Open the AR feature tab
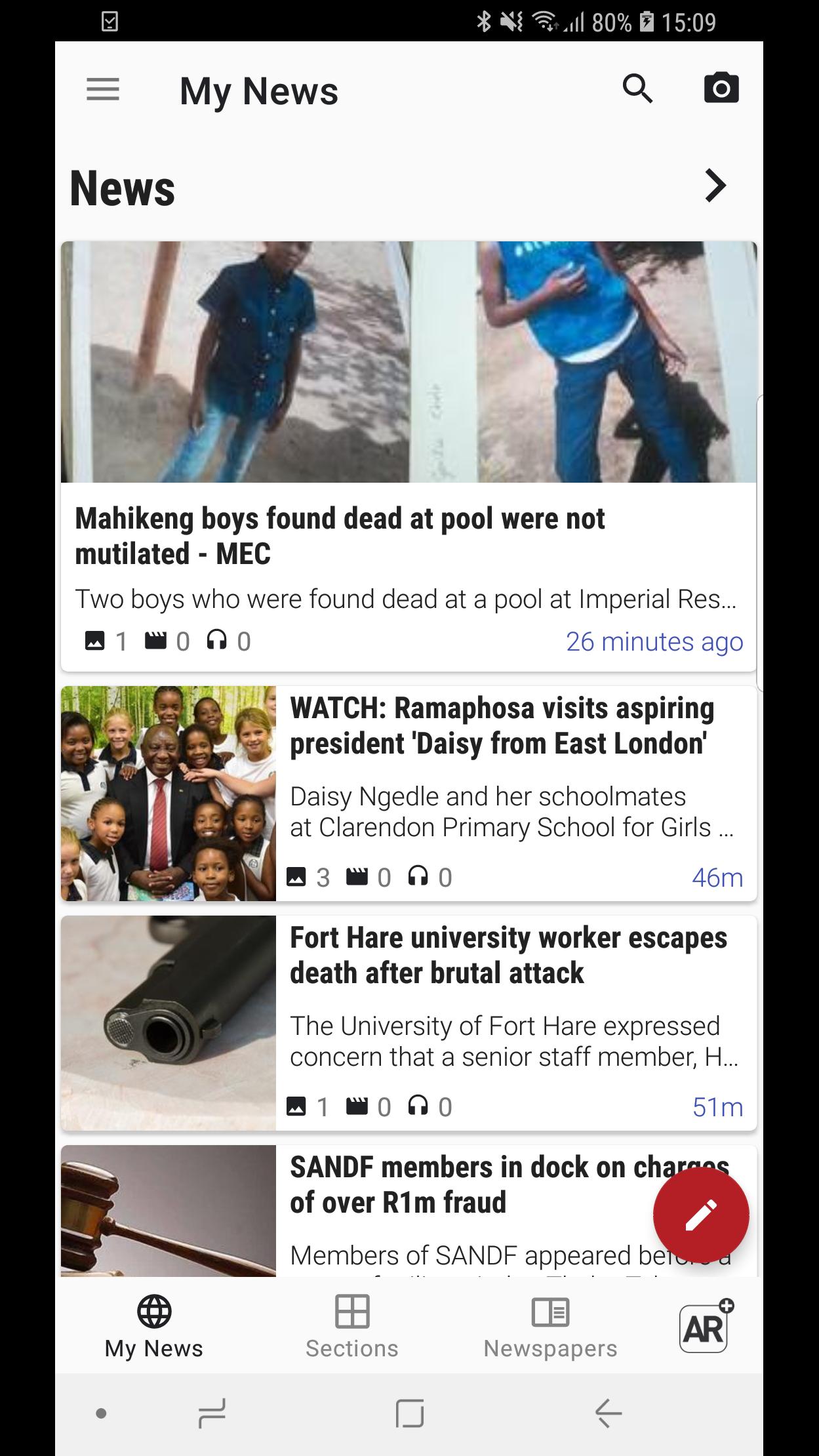This screenshot has height=1456, width=819. [x=705, y=1326]
